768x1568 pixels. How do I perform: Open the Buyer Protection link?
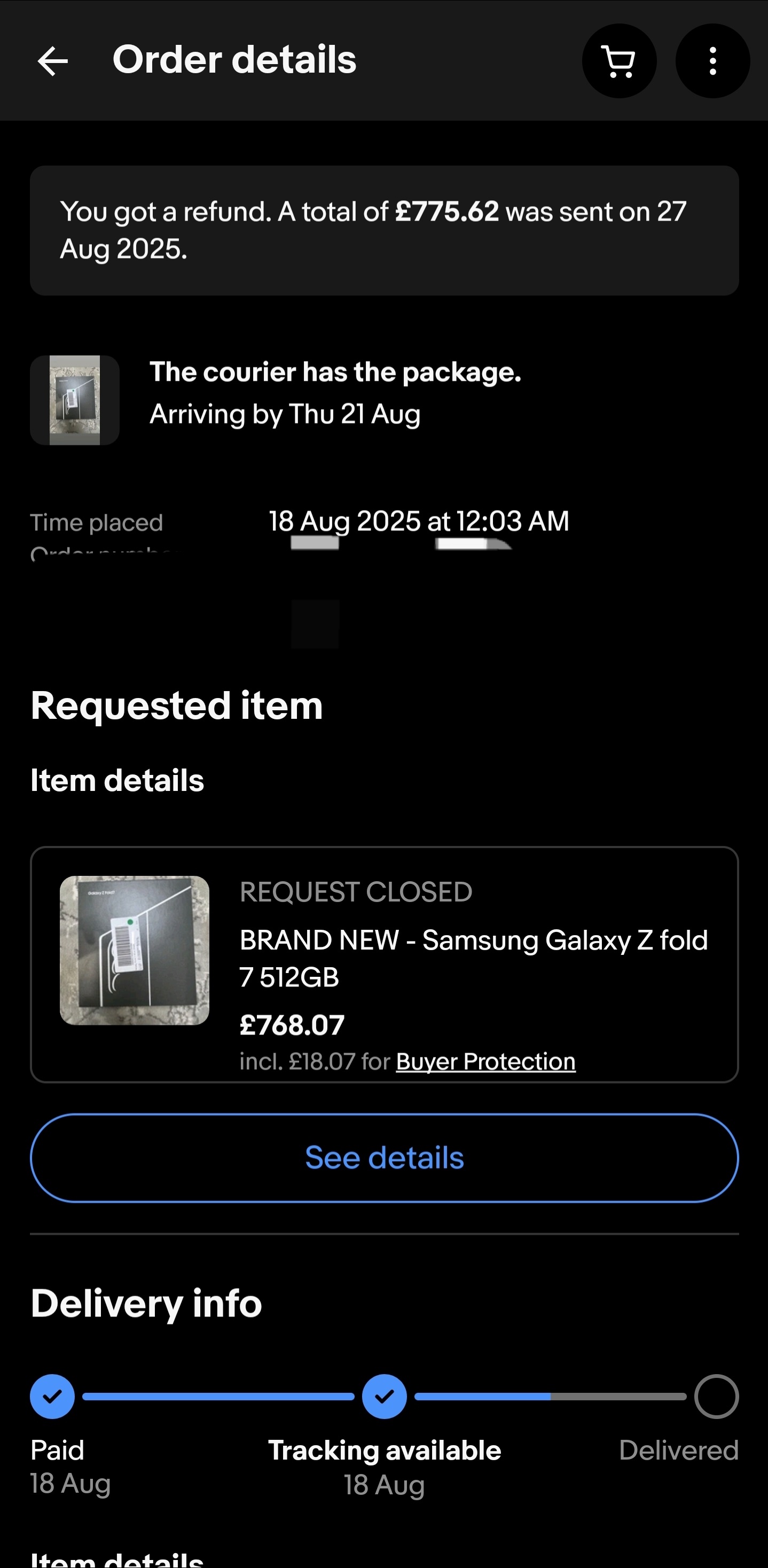(485, 1062)
